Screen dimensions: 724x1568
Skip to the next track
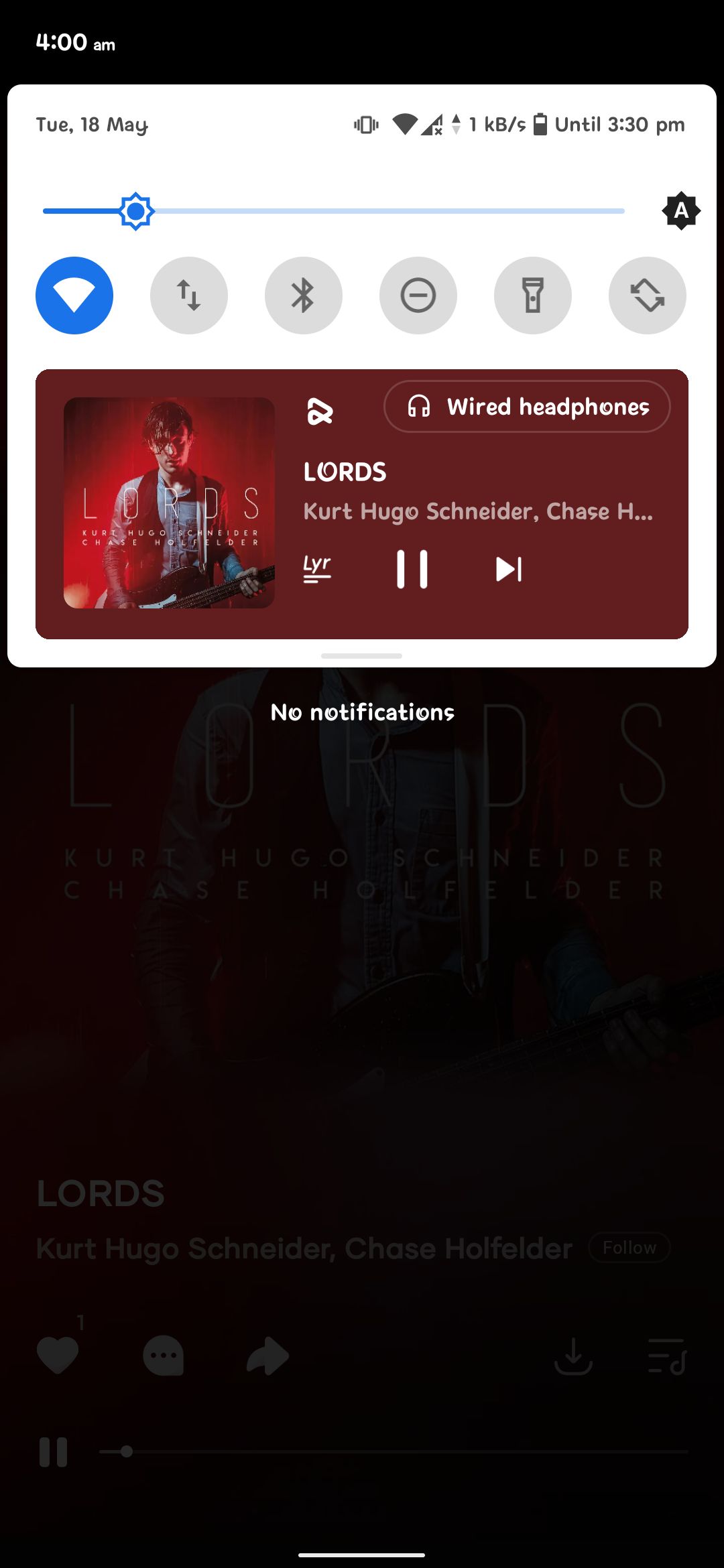pyautogui.click(x=509, y=570)
